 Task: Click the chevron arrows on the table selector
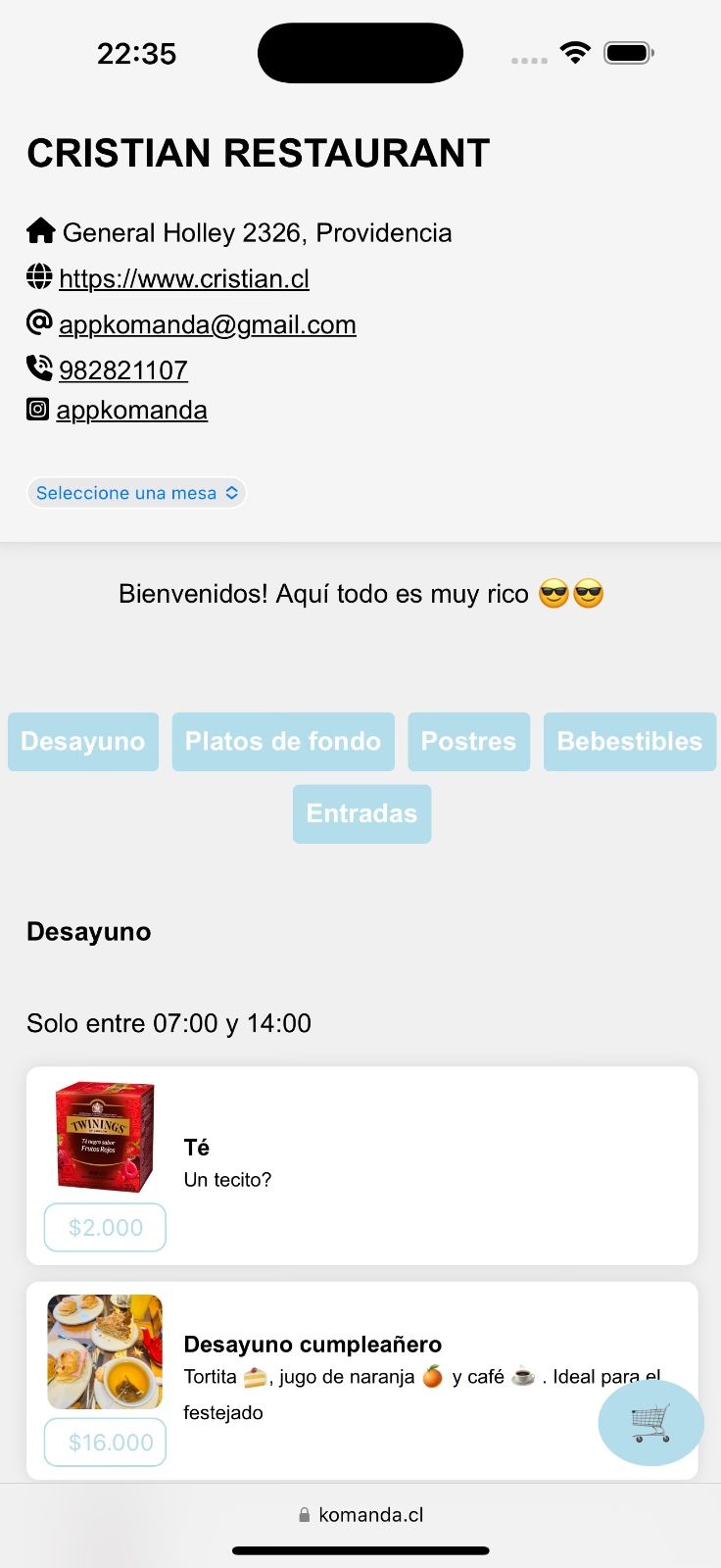pyautogui.click(x=231, y=492)
